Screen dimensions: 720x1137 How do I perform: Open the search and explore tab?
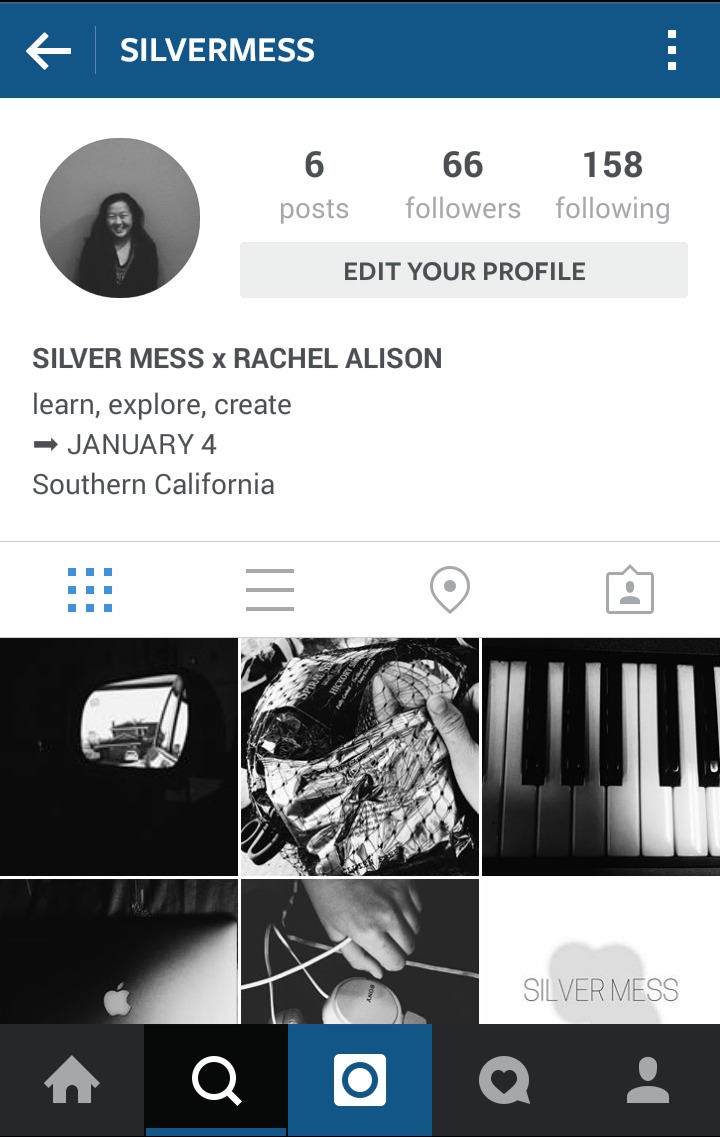[x=216, y=1081]
